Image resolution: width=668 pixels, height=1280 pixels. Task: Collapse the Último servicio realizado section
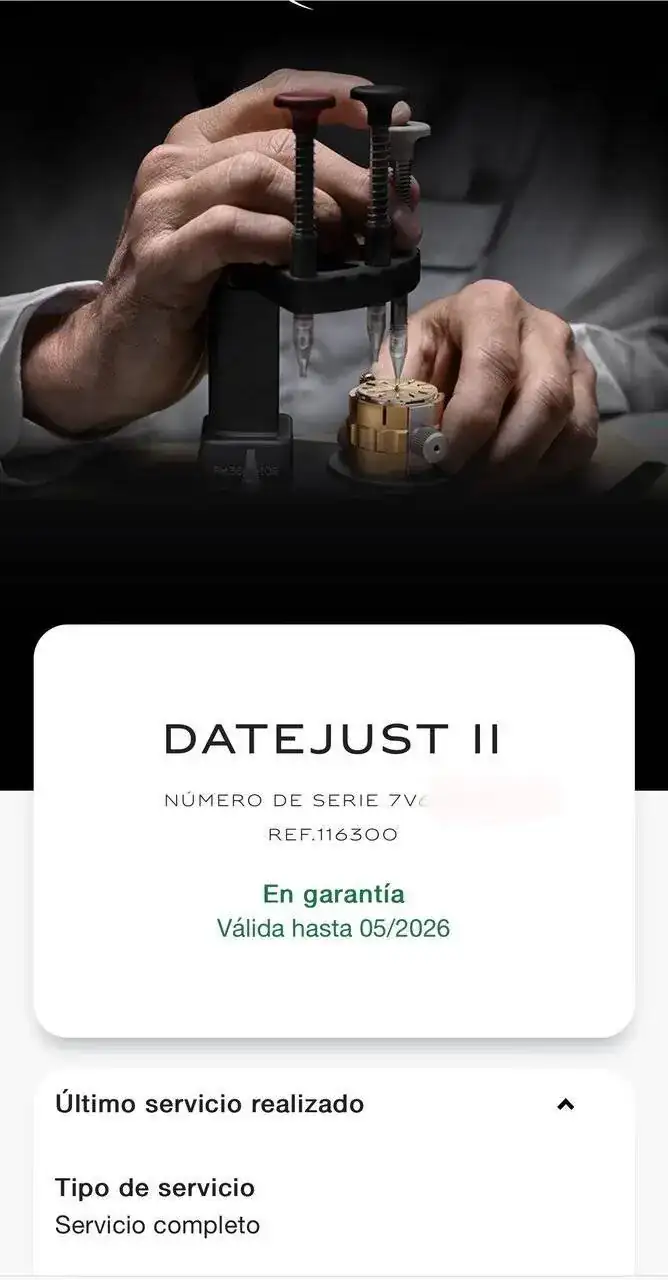[x=565, y=1105]
